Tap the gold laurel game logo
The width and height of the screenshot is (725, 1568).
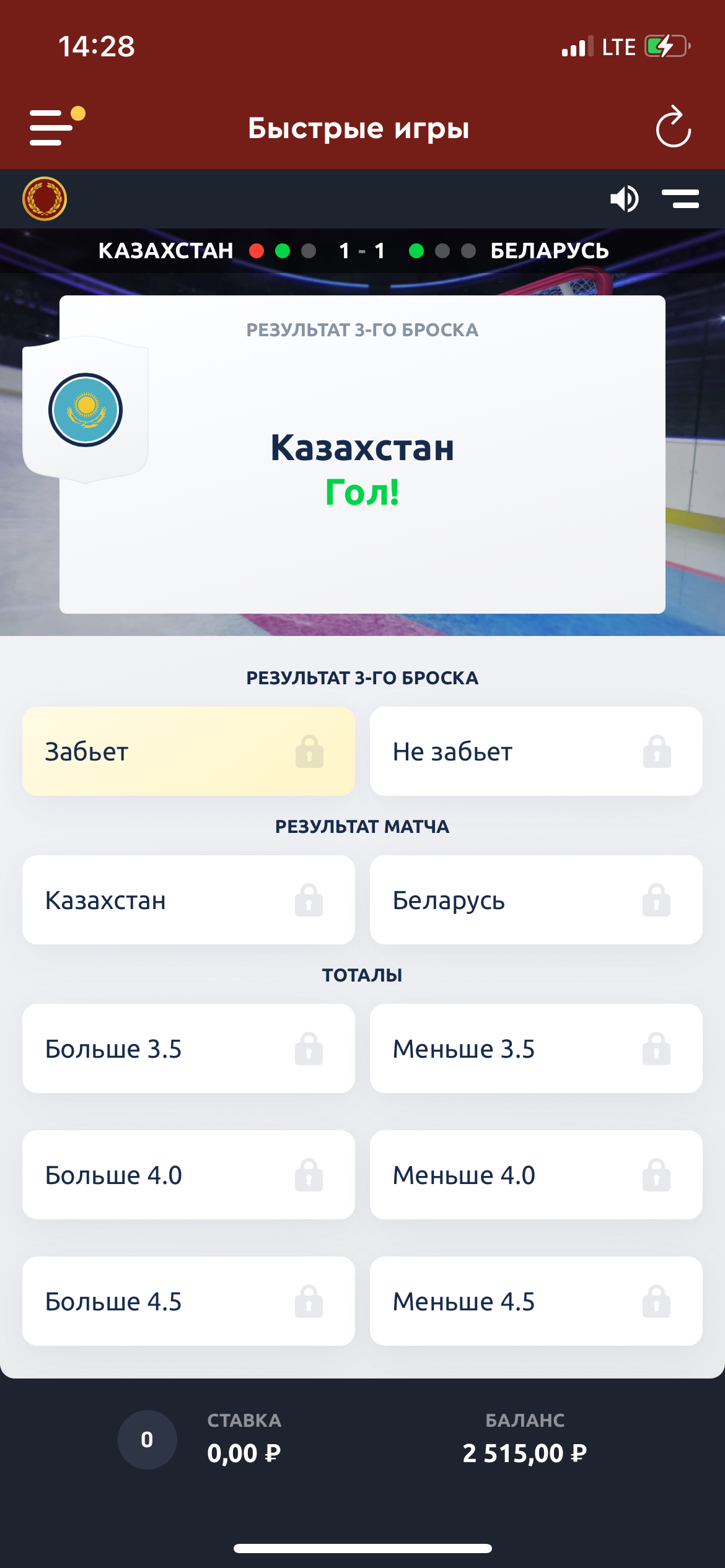point(45,199)
